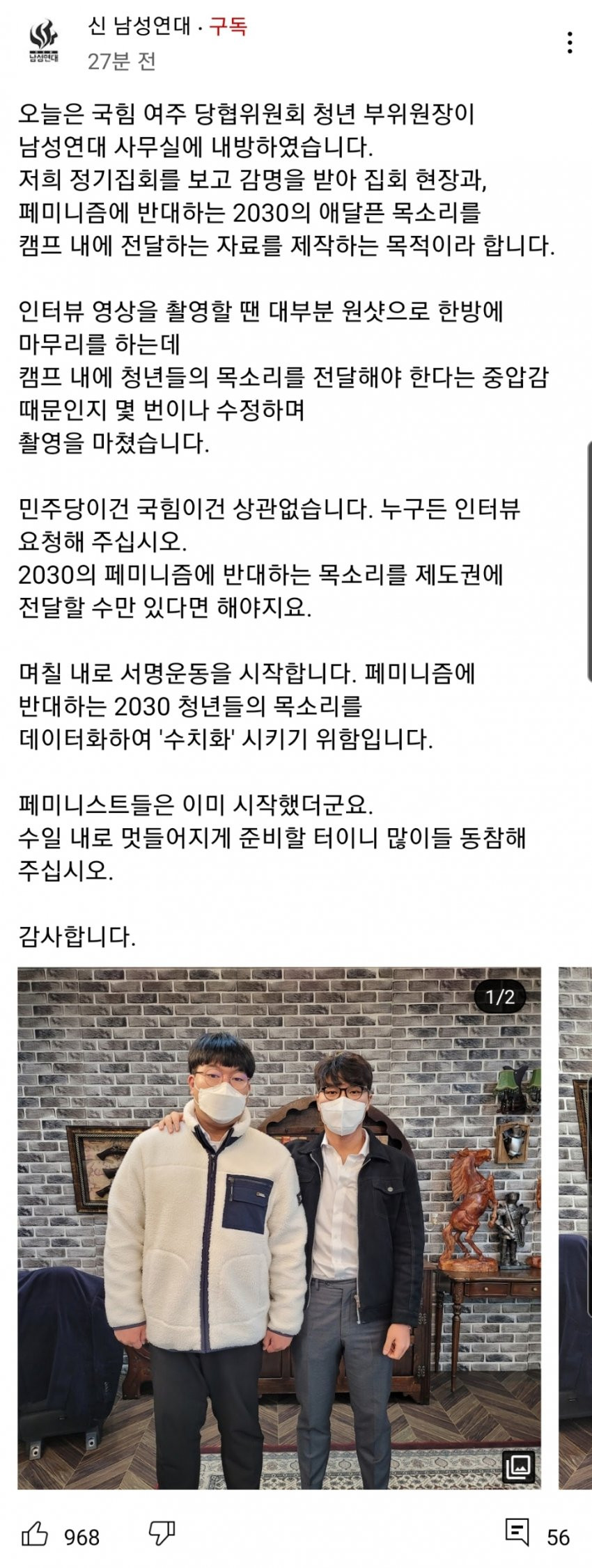Open the post's overflow menu
Viewport: 592px width, 1568px height.
(570, 43)
